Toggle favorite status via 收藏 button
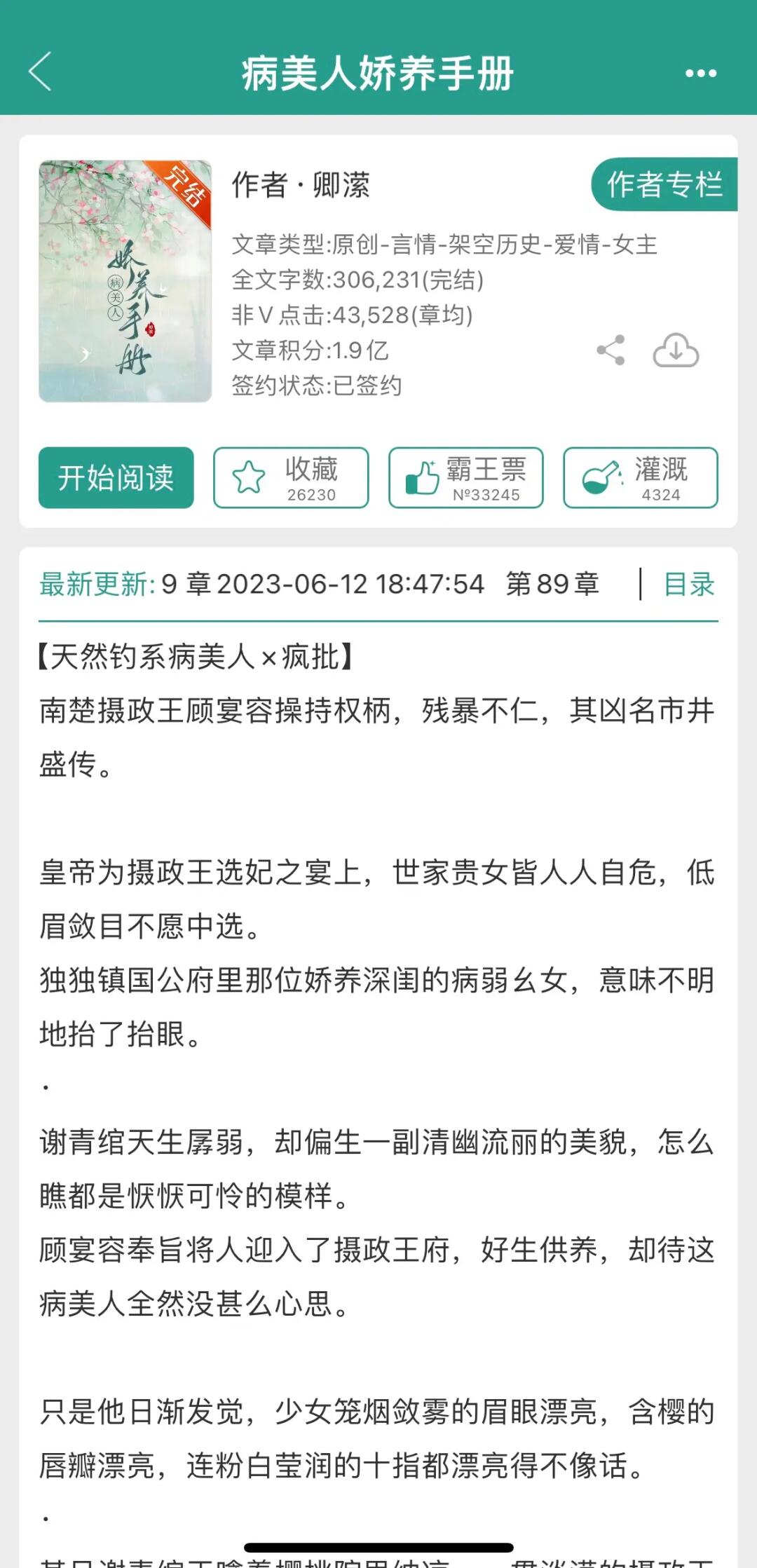The width and height of the screenshot is (757, 1568). [x=292, y=477]
